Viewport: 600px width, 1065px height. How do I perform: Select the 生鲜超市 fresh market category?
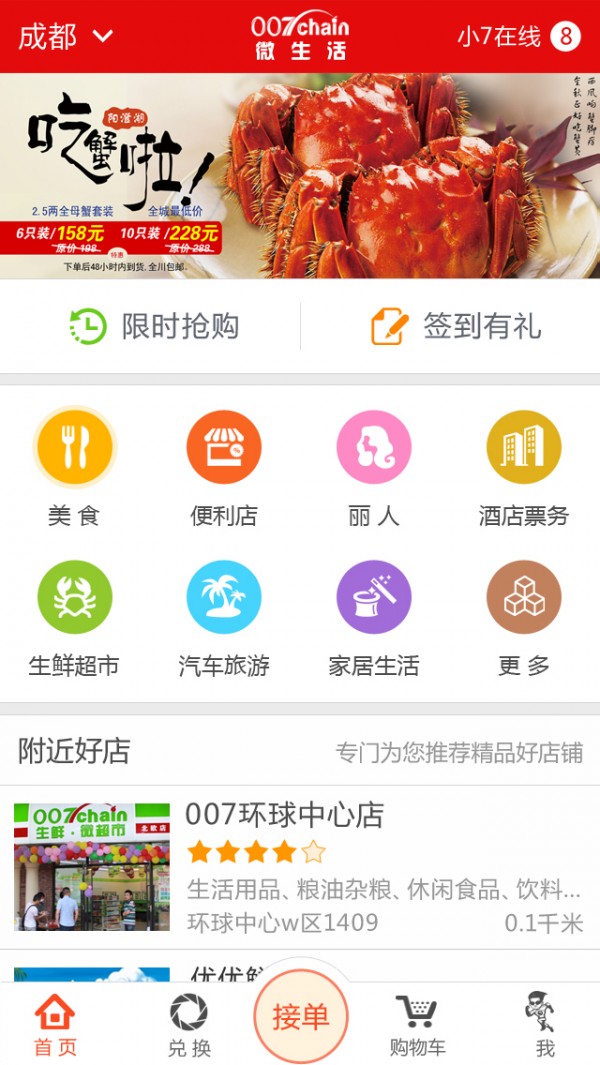tap(75, 617)
